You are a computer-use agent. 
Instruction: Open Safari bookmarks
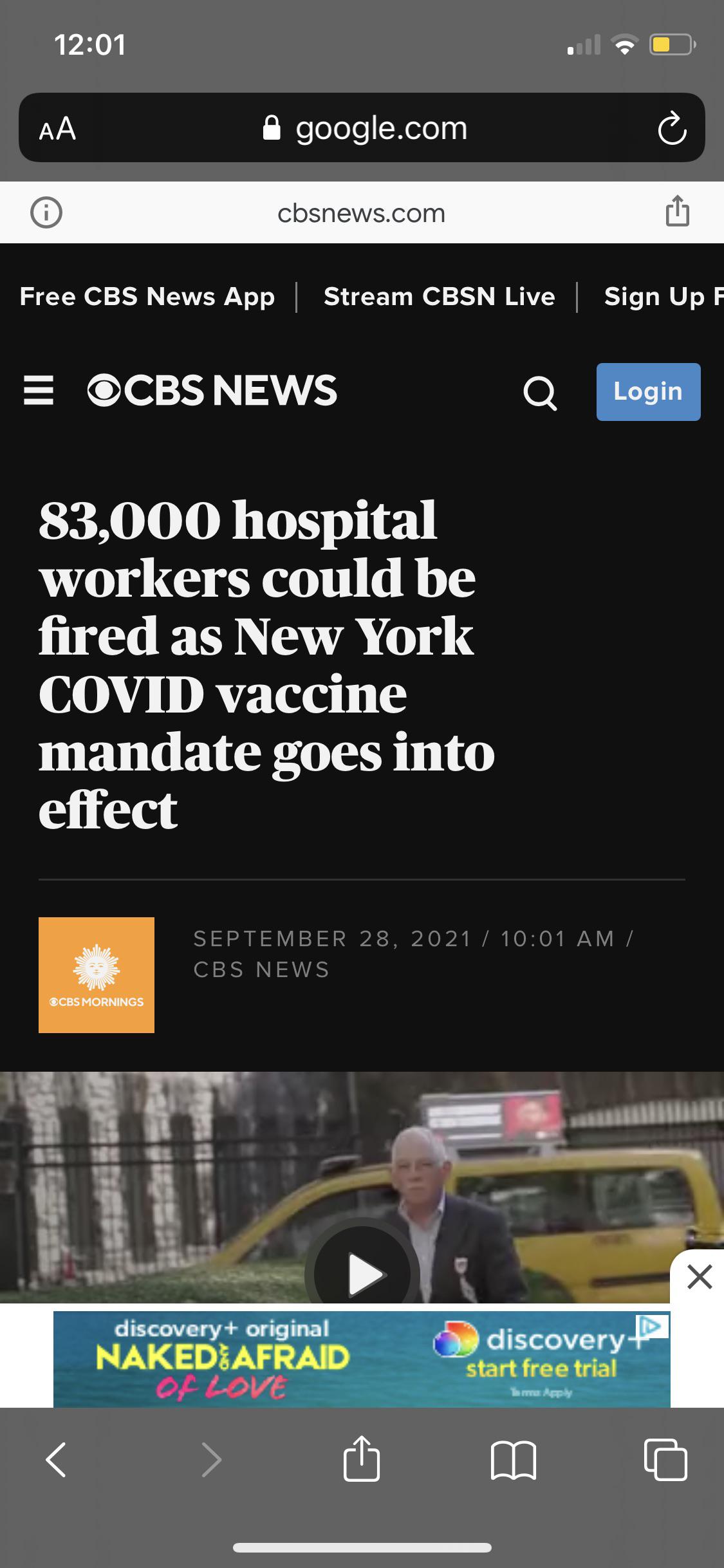[x=513, y=1459]
